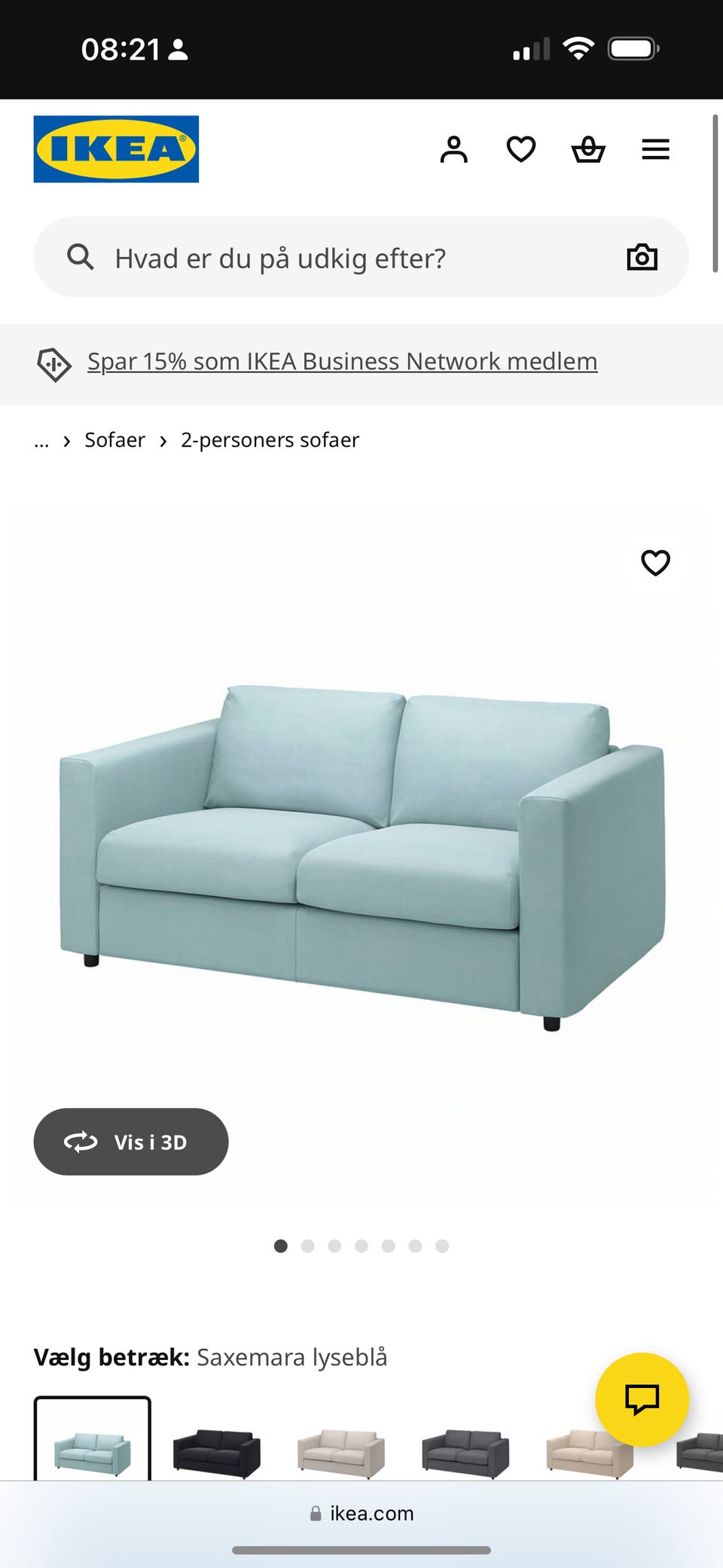Open the wishlist heart icon in header

tap(521, 148)
